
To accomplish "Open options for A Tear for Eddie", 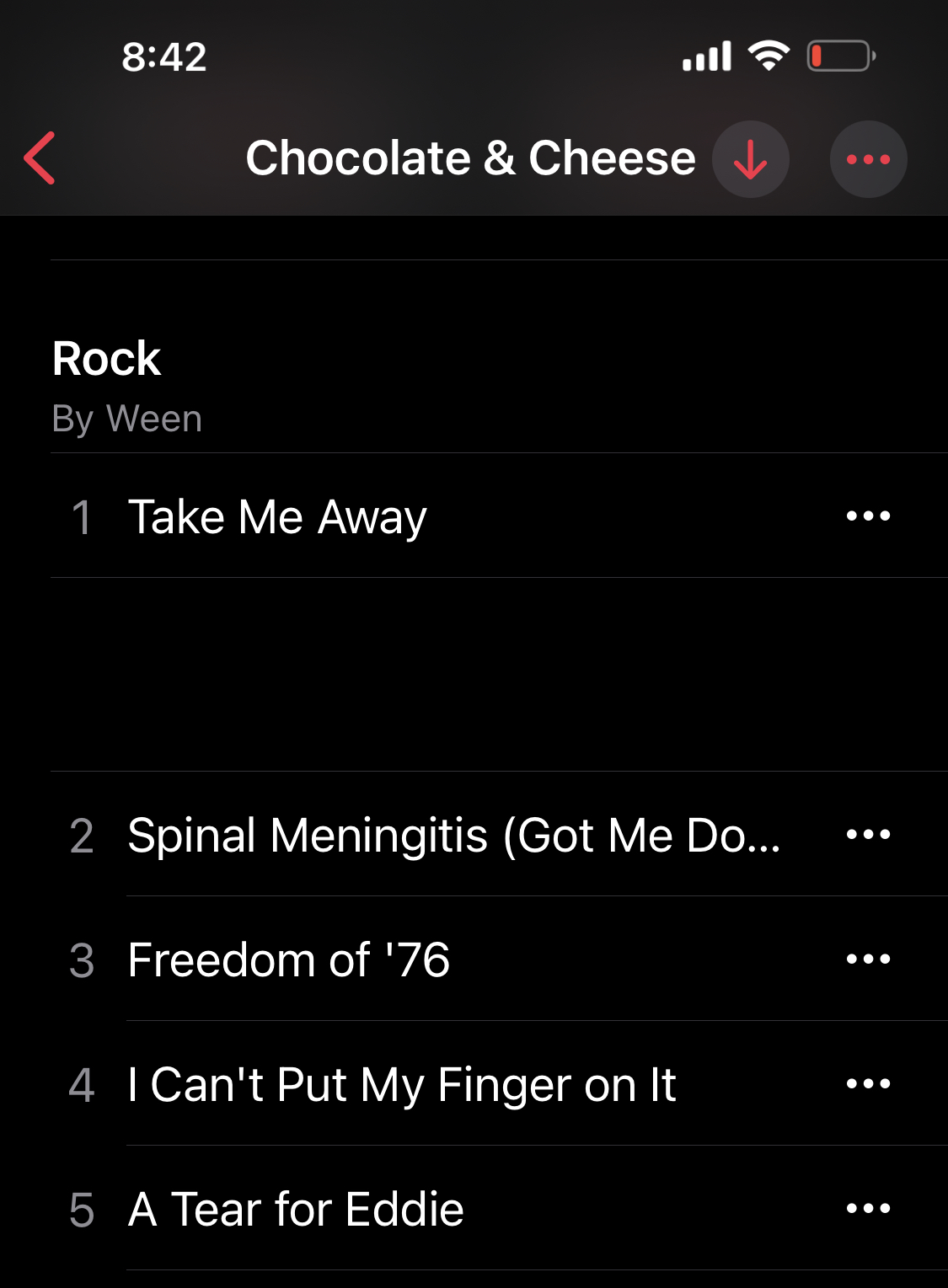I will 868,1209.
